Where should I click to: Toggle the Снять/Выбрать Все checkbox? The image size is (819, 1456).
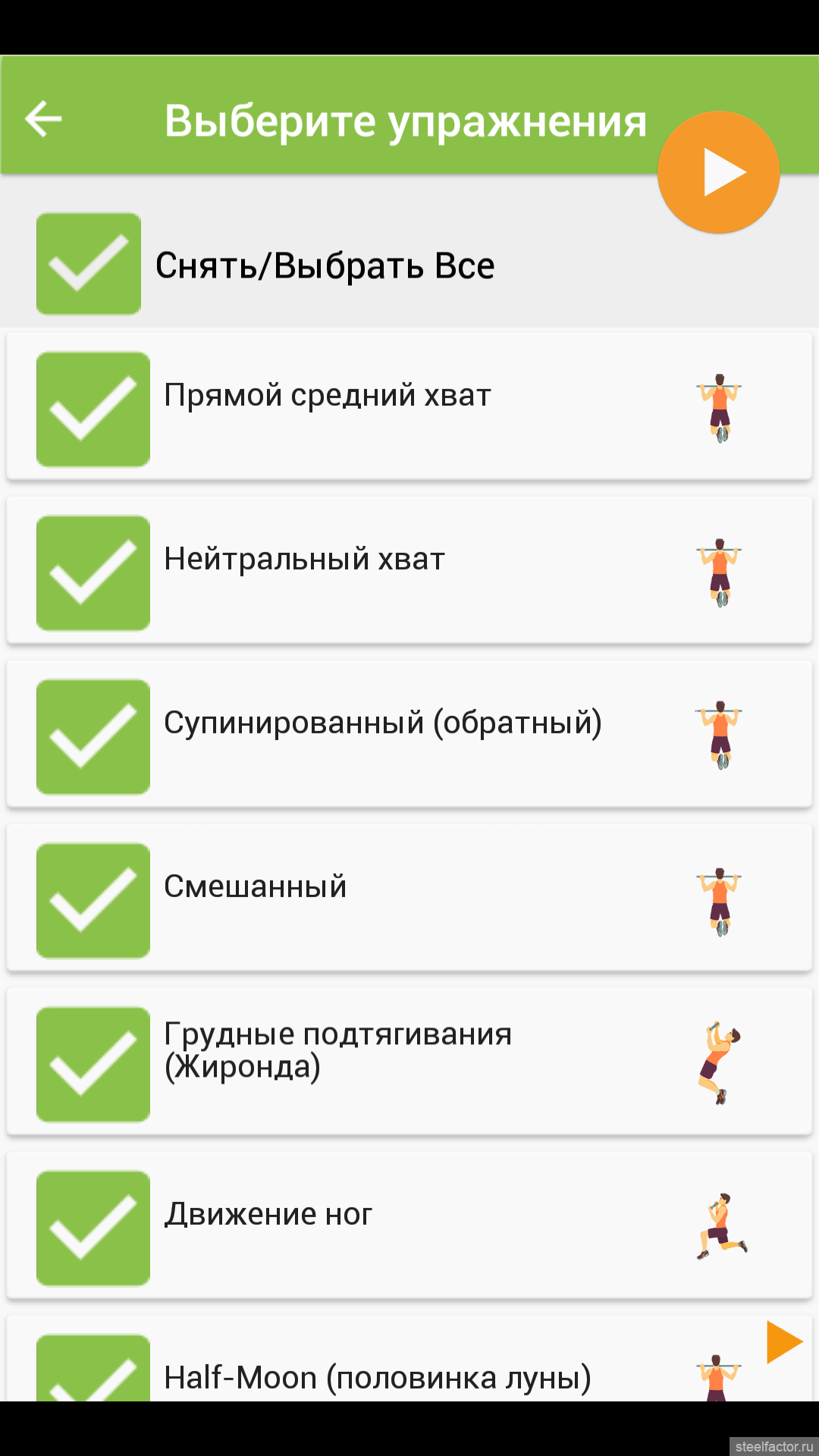89,264
